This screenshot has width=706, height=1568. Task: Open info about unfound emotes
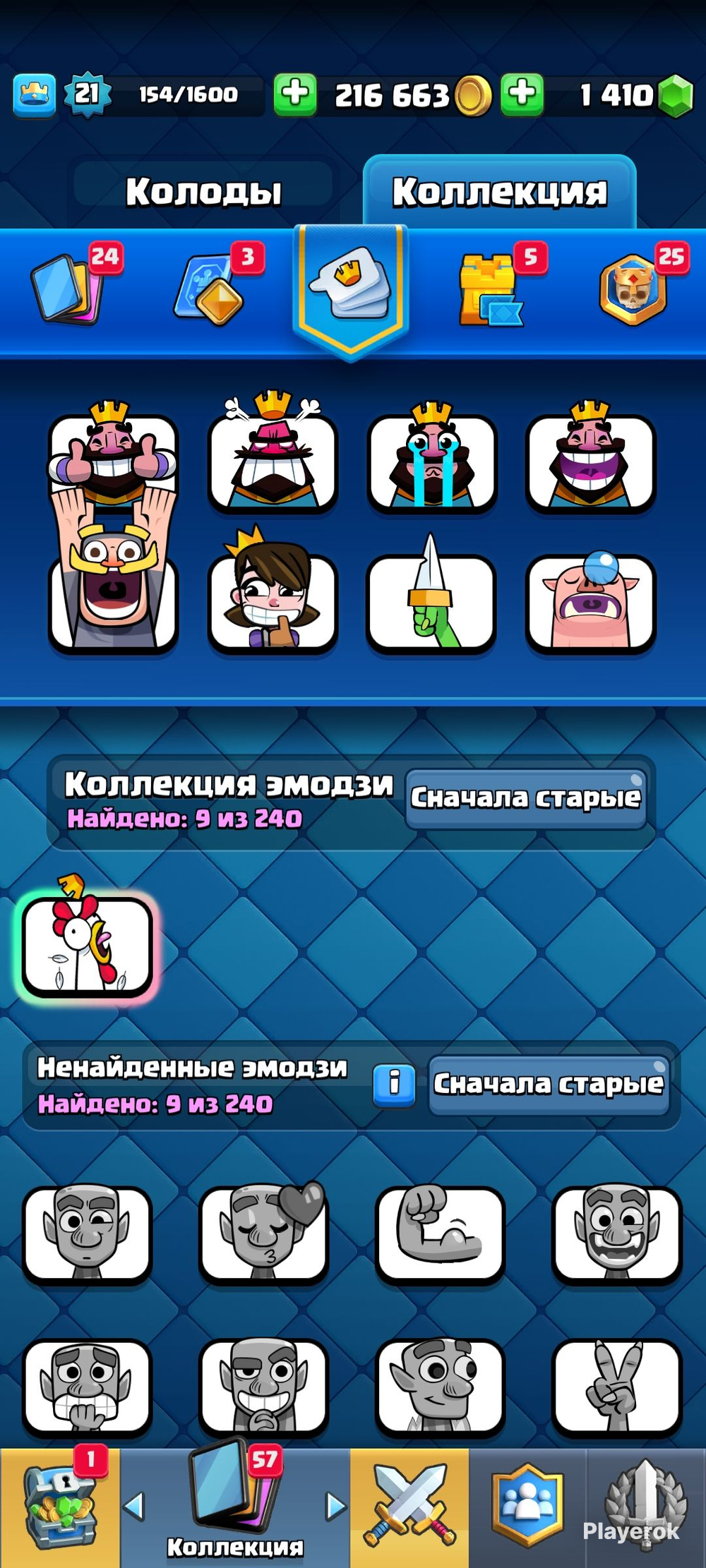tap(394, 1083)
